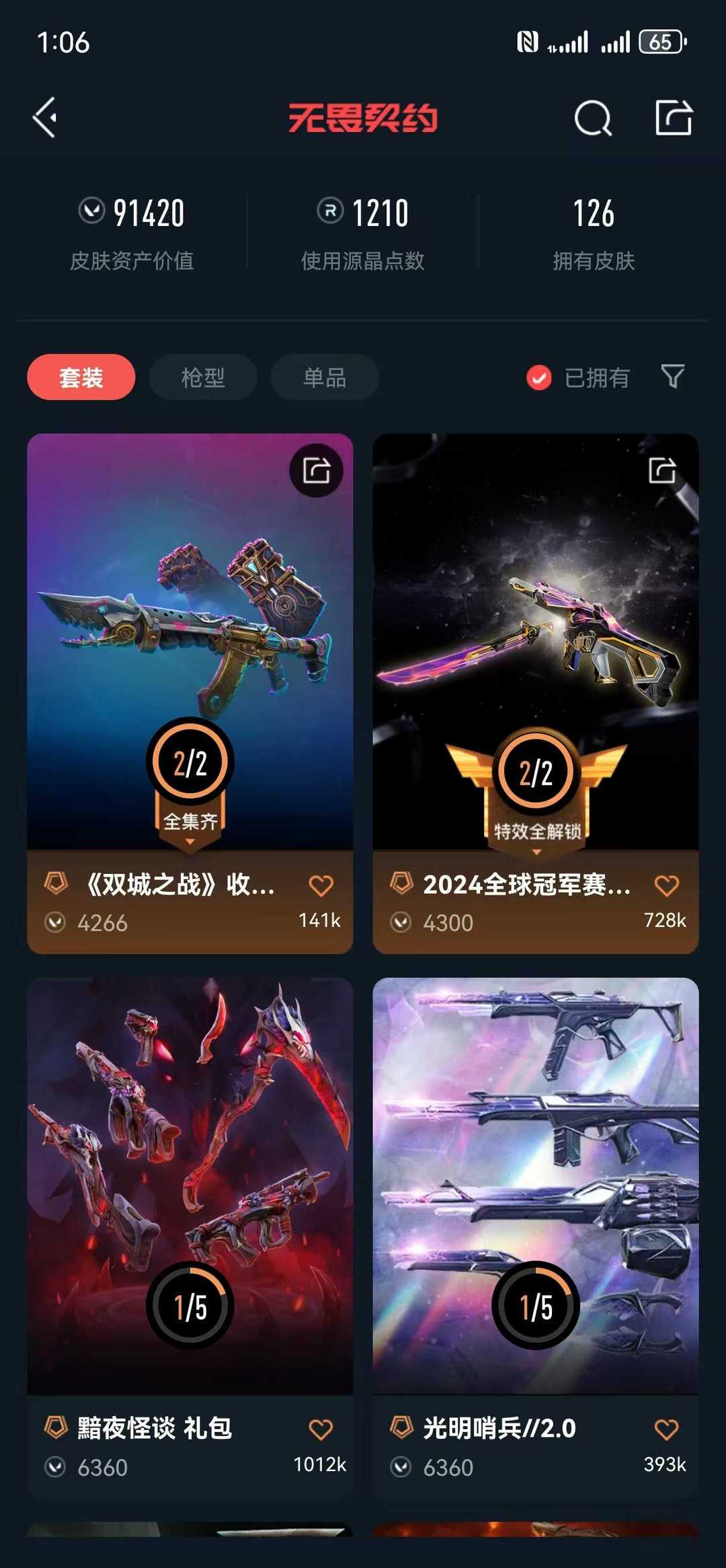Open the 2024全球冠军赛 bundle card

pos(536,694)
